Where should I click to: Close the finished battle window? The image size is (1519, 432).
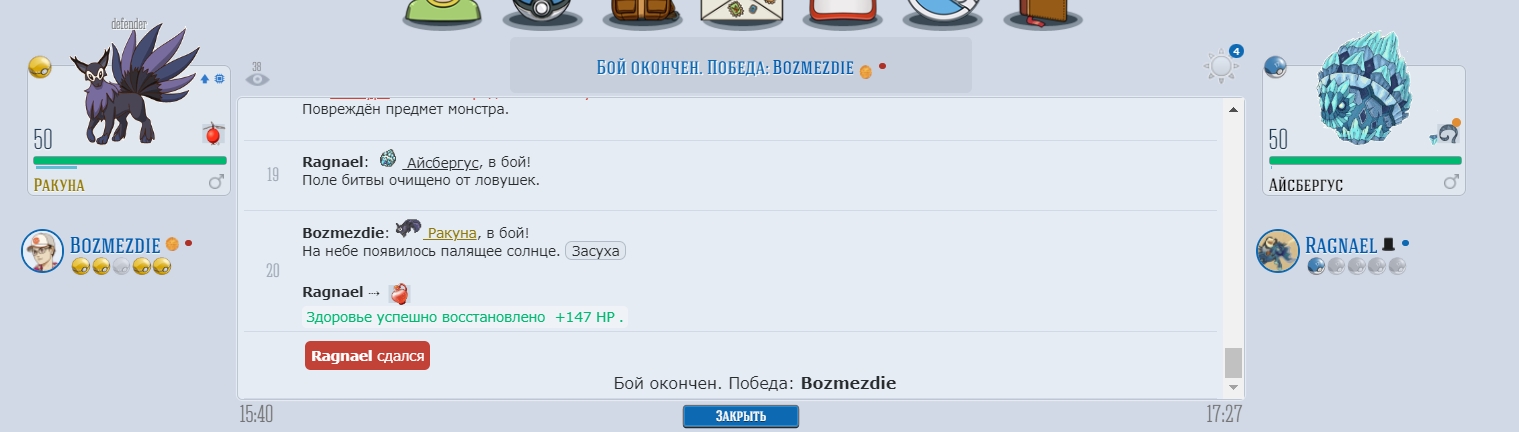click(740, 416)
